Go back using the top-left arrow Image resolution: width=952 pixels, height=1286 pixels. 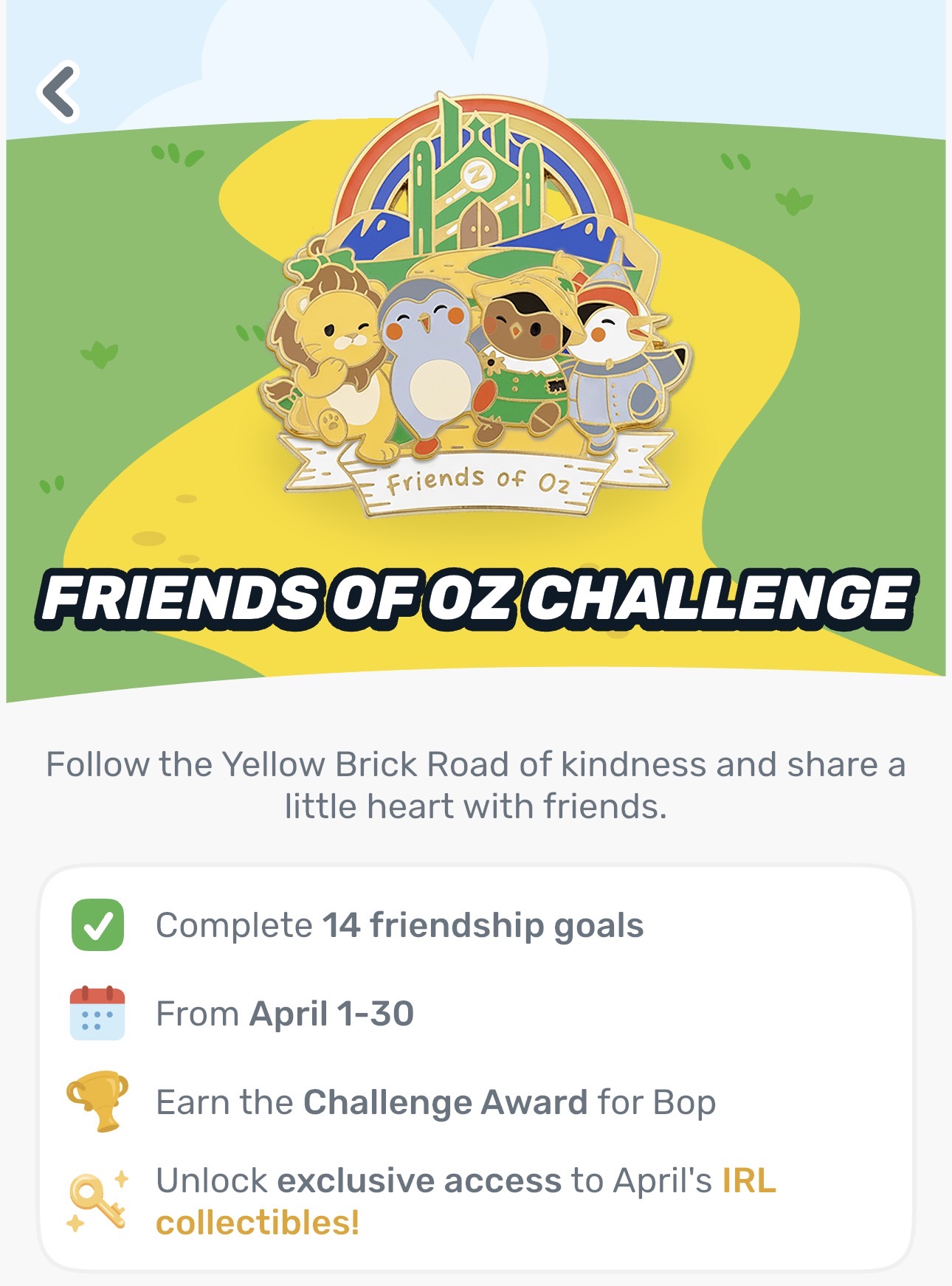click(x=58, y=92)
